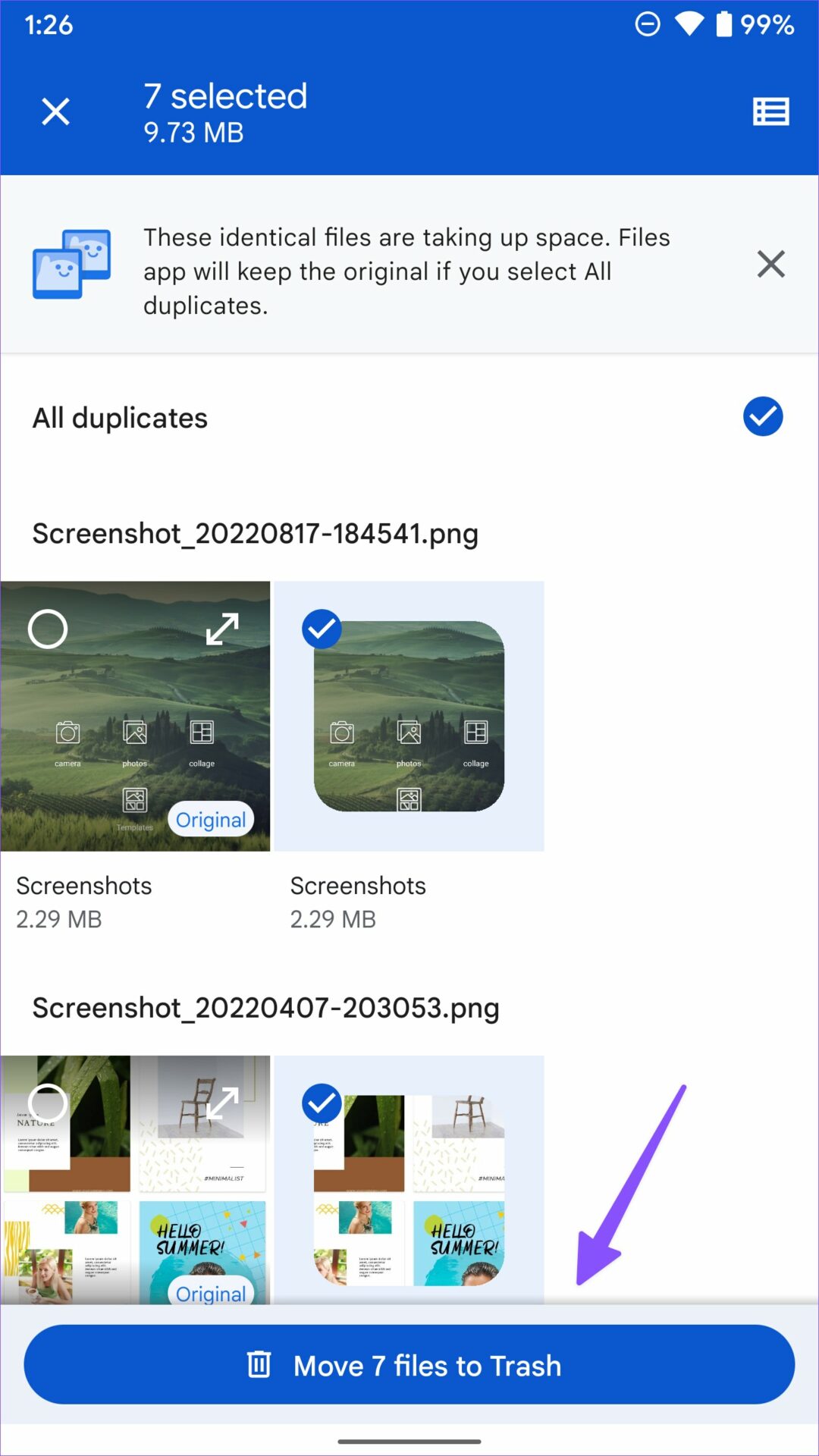Deselect the duplicate Screenshot_20220817-184541 copy
The width and height of the screenshot is (819, 1456).
tap(322, 629)
